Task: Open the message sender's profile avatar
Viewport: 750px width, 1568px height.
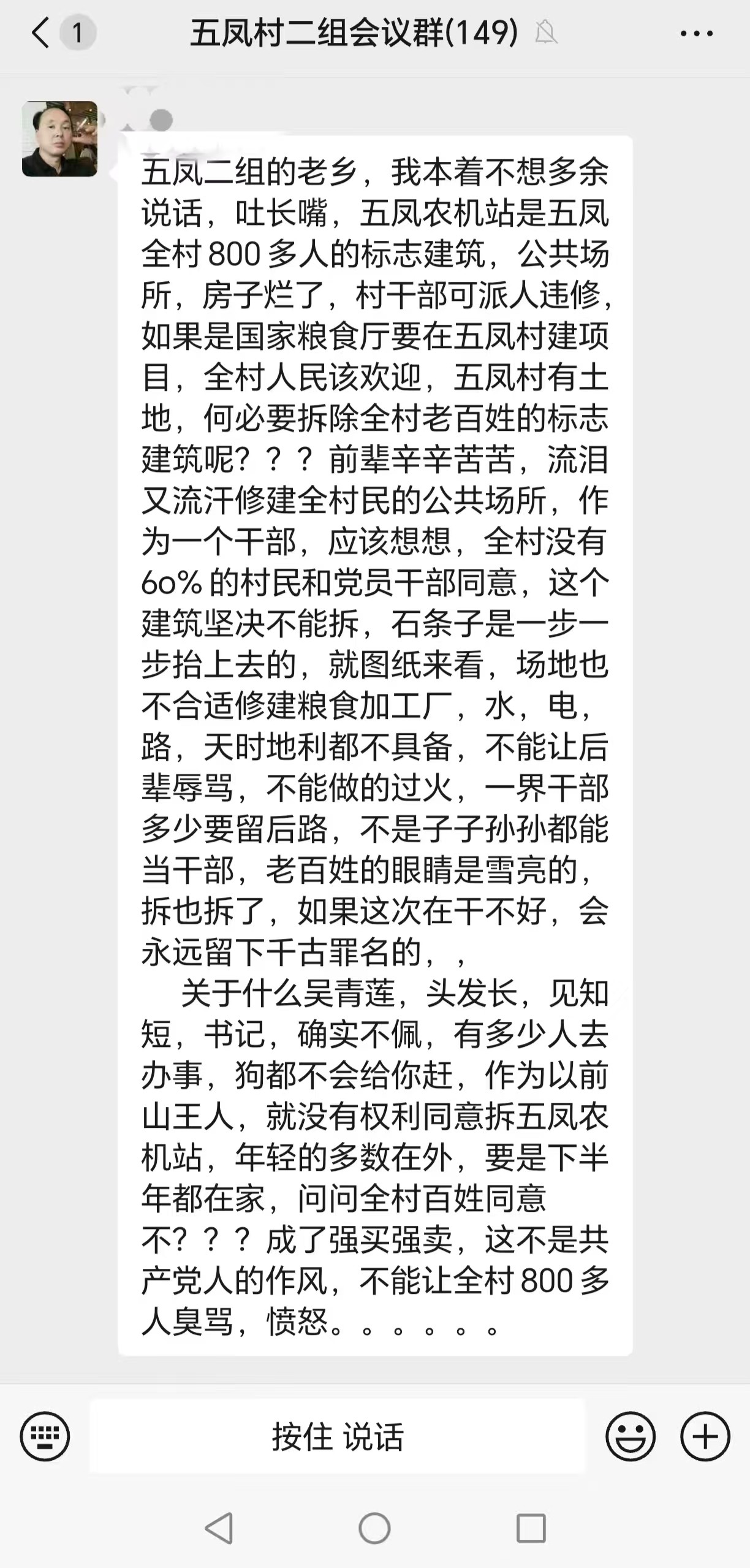Action: 60,139
